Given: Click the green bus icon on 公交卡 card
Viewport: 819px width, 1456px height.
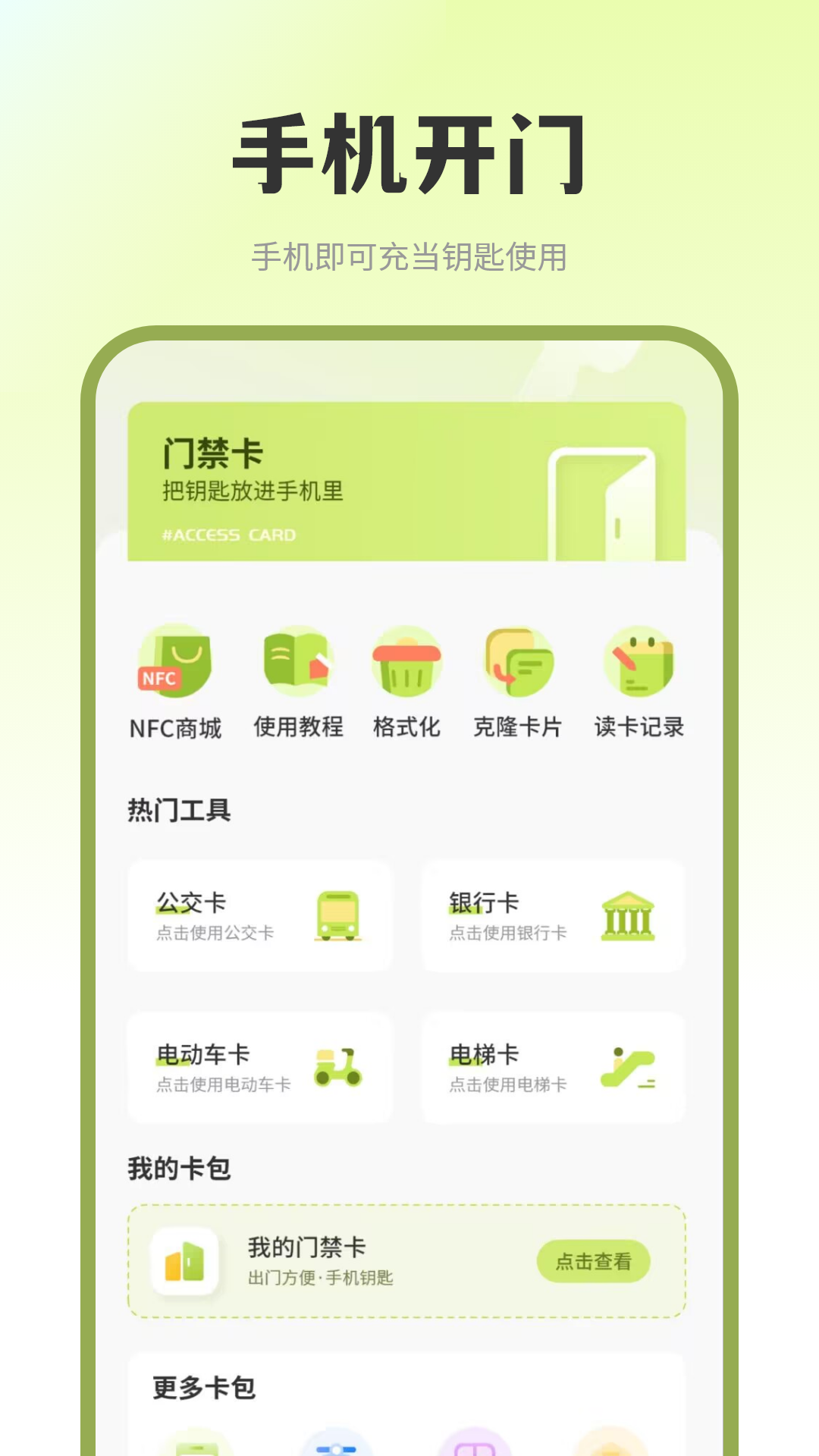Looking at the screenshot, I should pyautogui.click(x=336, y=915).
